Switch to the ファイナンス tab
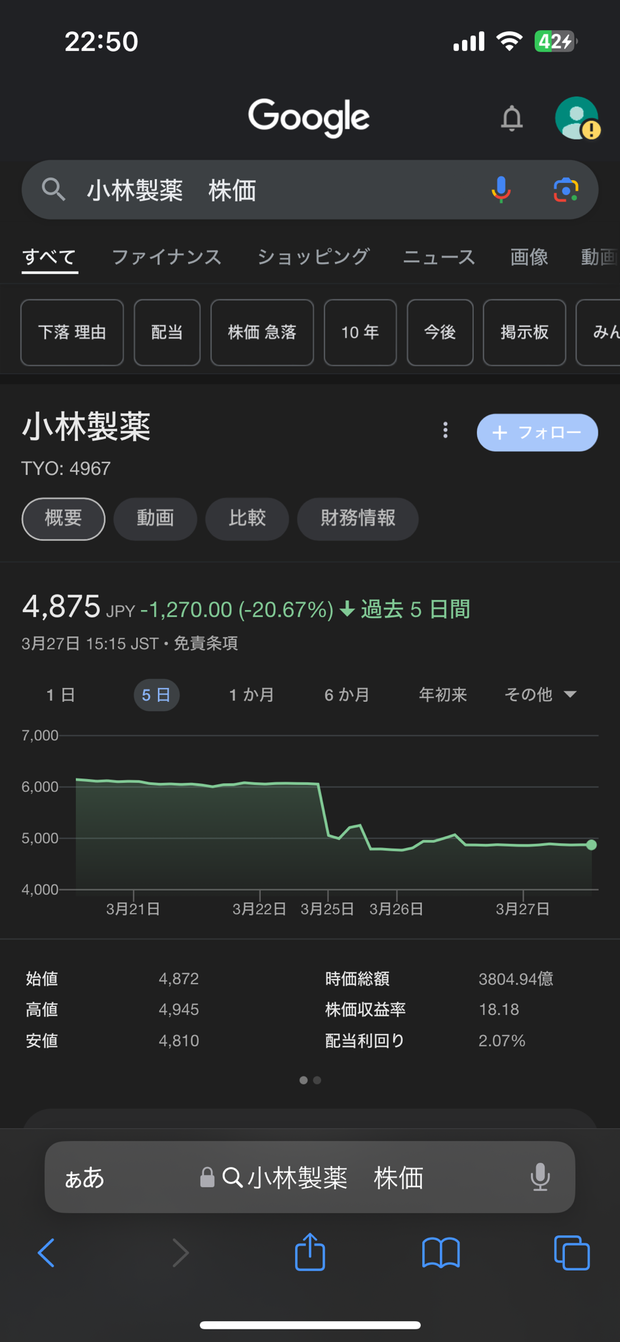 coord(166,257)
